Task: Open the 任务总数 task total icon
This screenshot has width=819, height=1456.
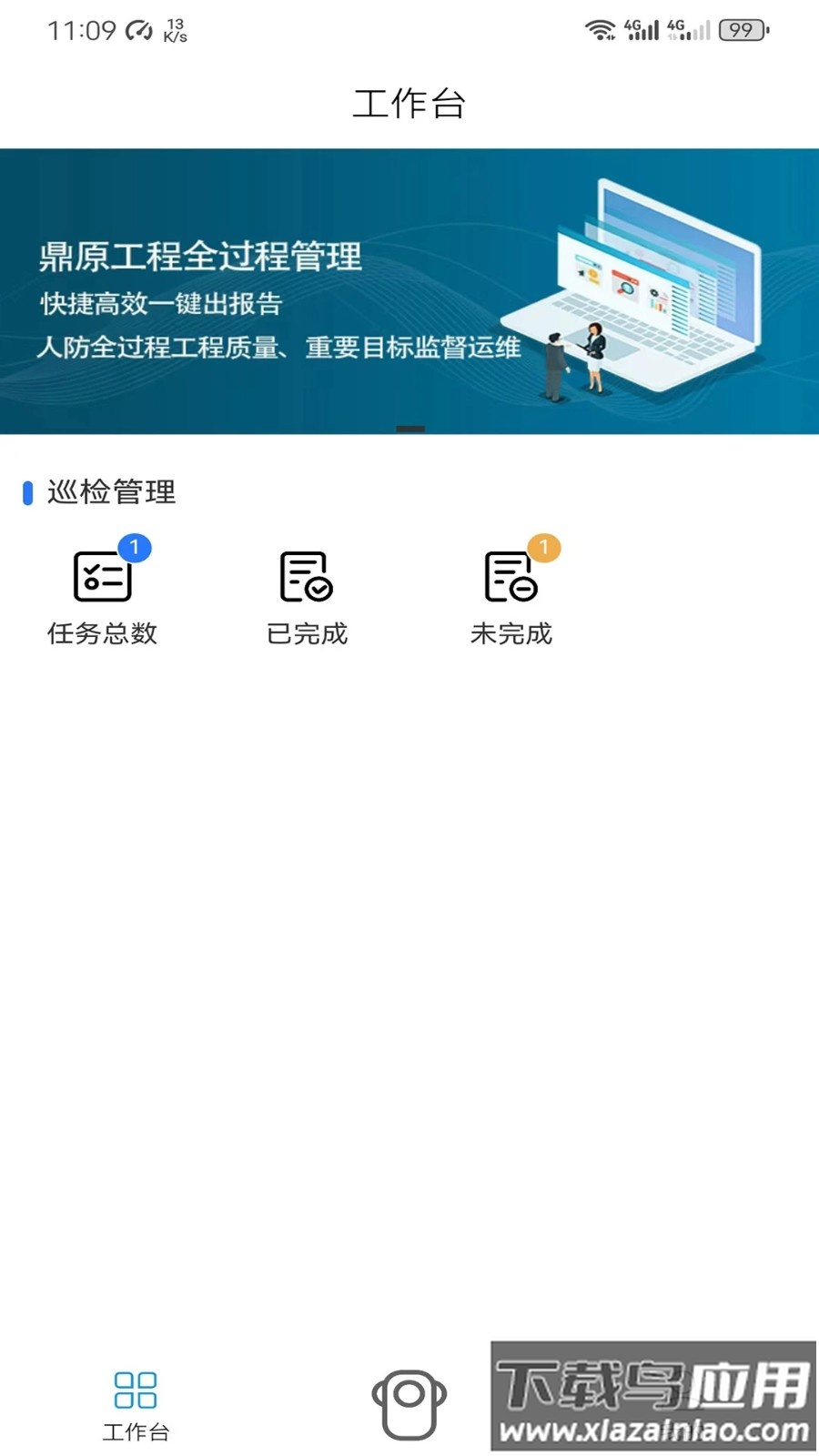Action: click(x=102, y=575)
